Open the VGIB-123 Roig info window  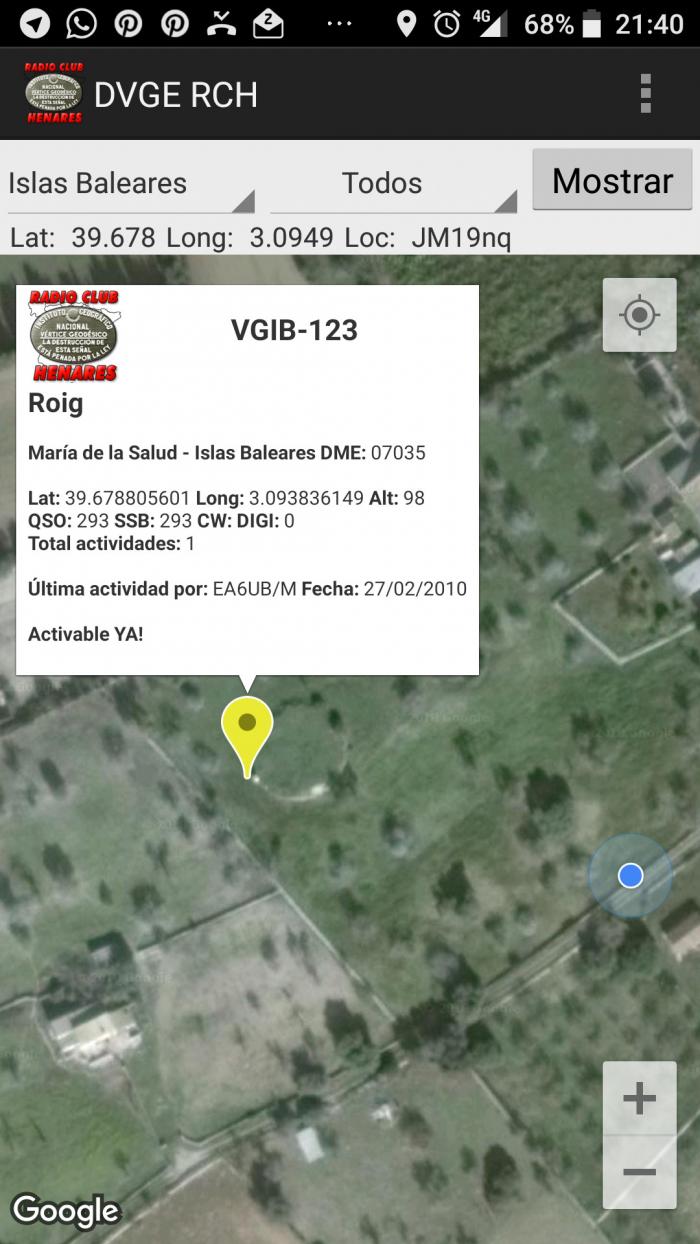point(247,480)
